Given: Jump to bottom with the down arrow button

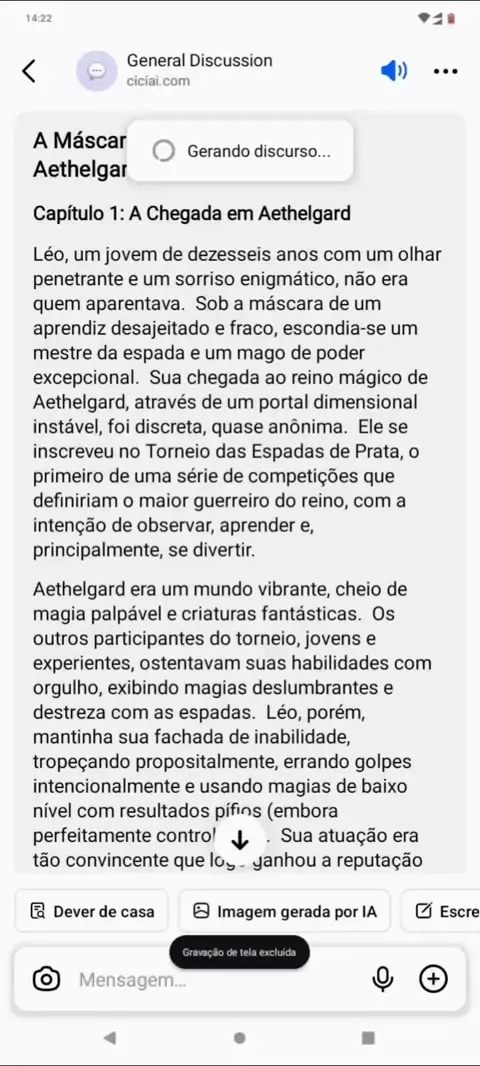Looking at the screenshot, I should pos(239,841).
